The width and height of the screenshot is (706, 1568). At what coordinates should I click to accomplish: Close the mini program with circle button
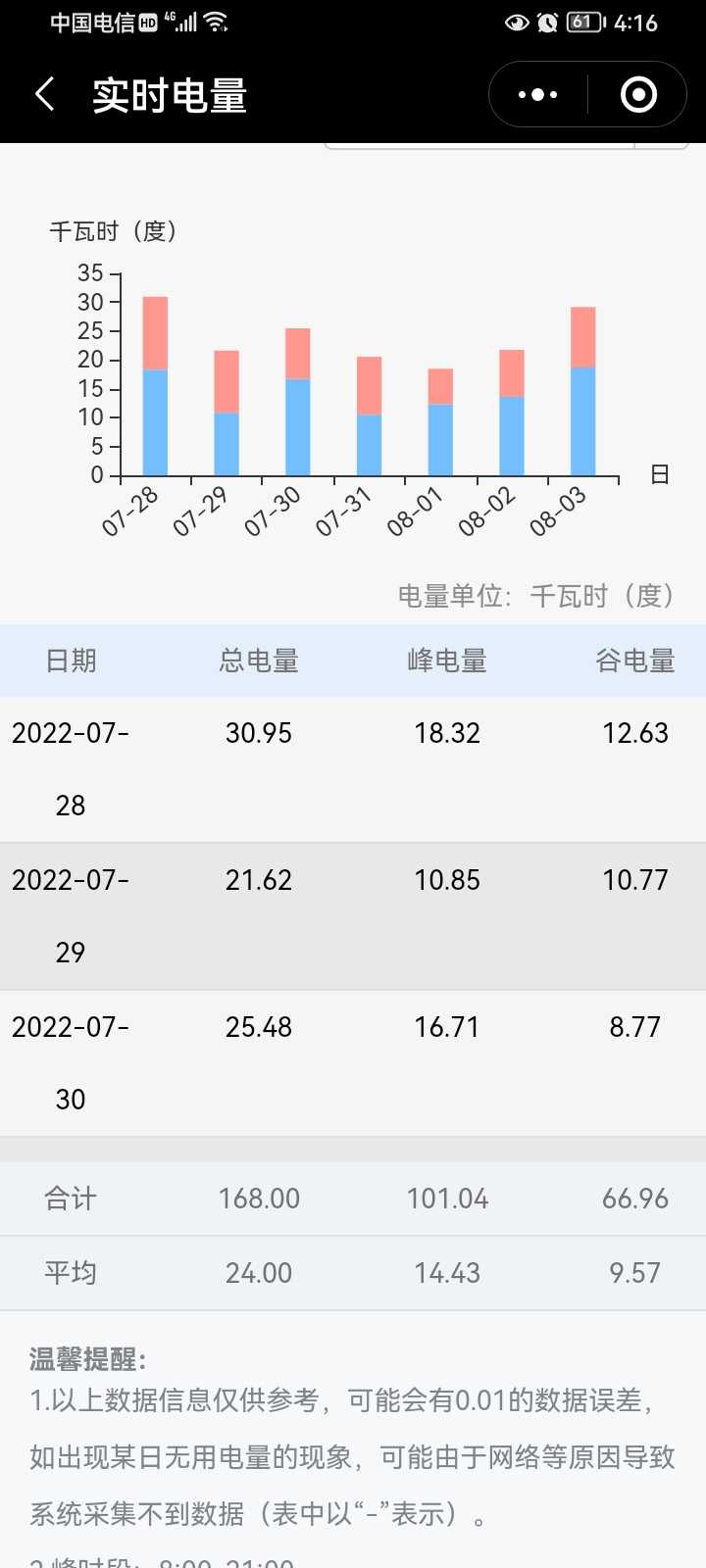(x=638, y=95)
